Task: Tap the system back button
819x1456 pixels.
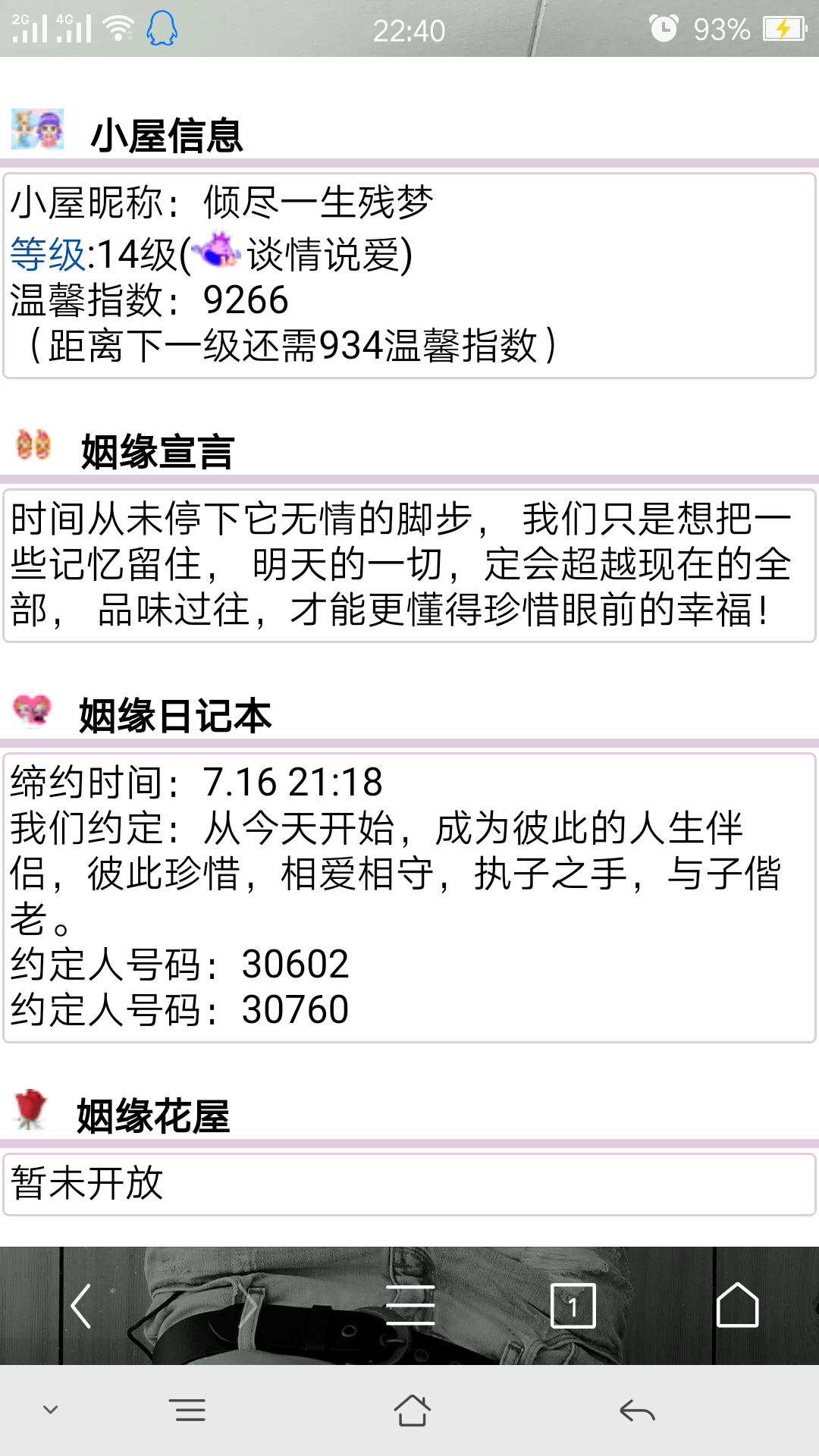Action: point(637,1411)
